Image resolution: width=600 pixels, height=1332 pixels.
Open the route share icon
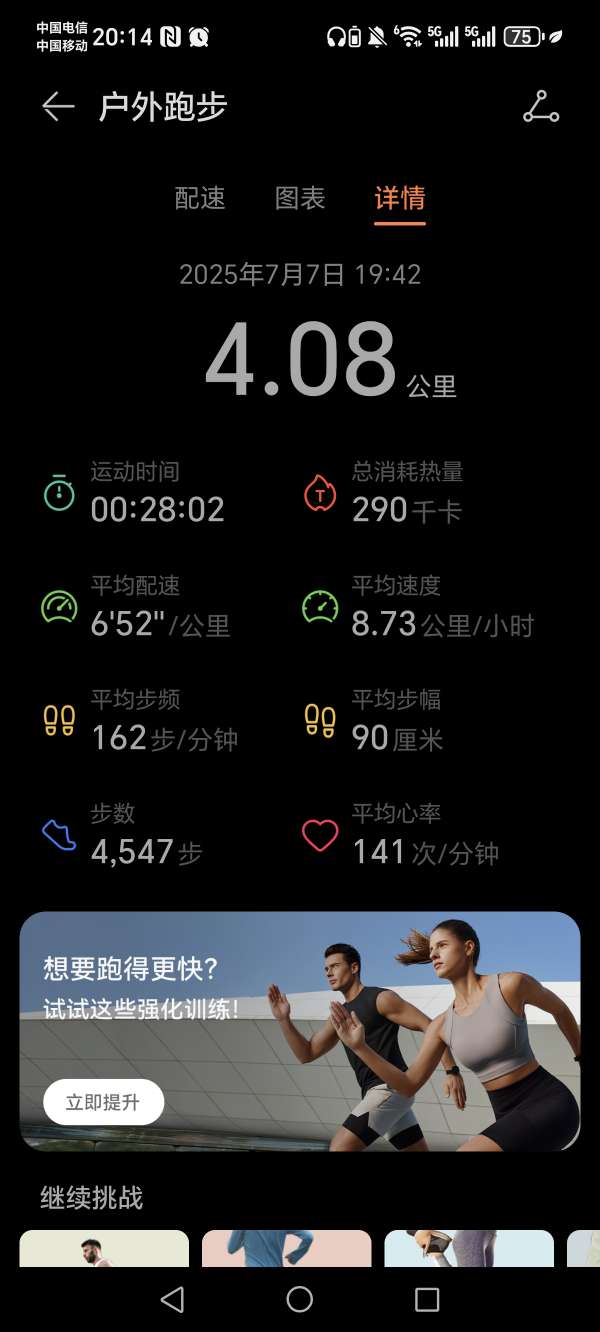541,107
